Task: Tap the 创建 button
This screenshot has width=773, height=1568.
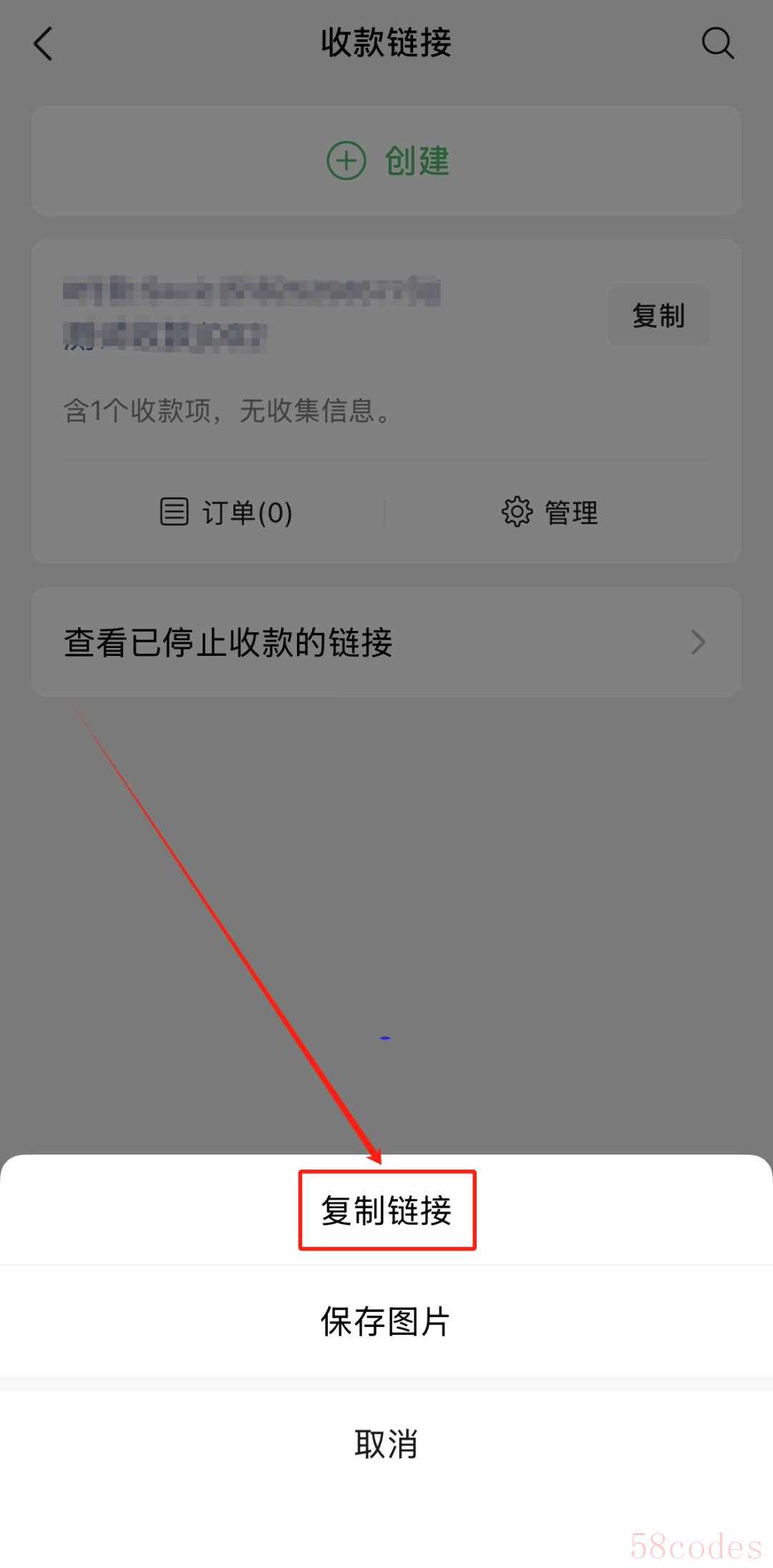Action: [386, 160]
